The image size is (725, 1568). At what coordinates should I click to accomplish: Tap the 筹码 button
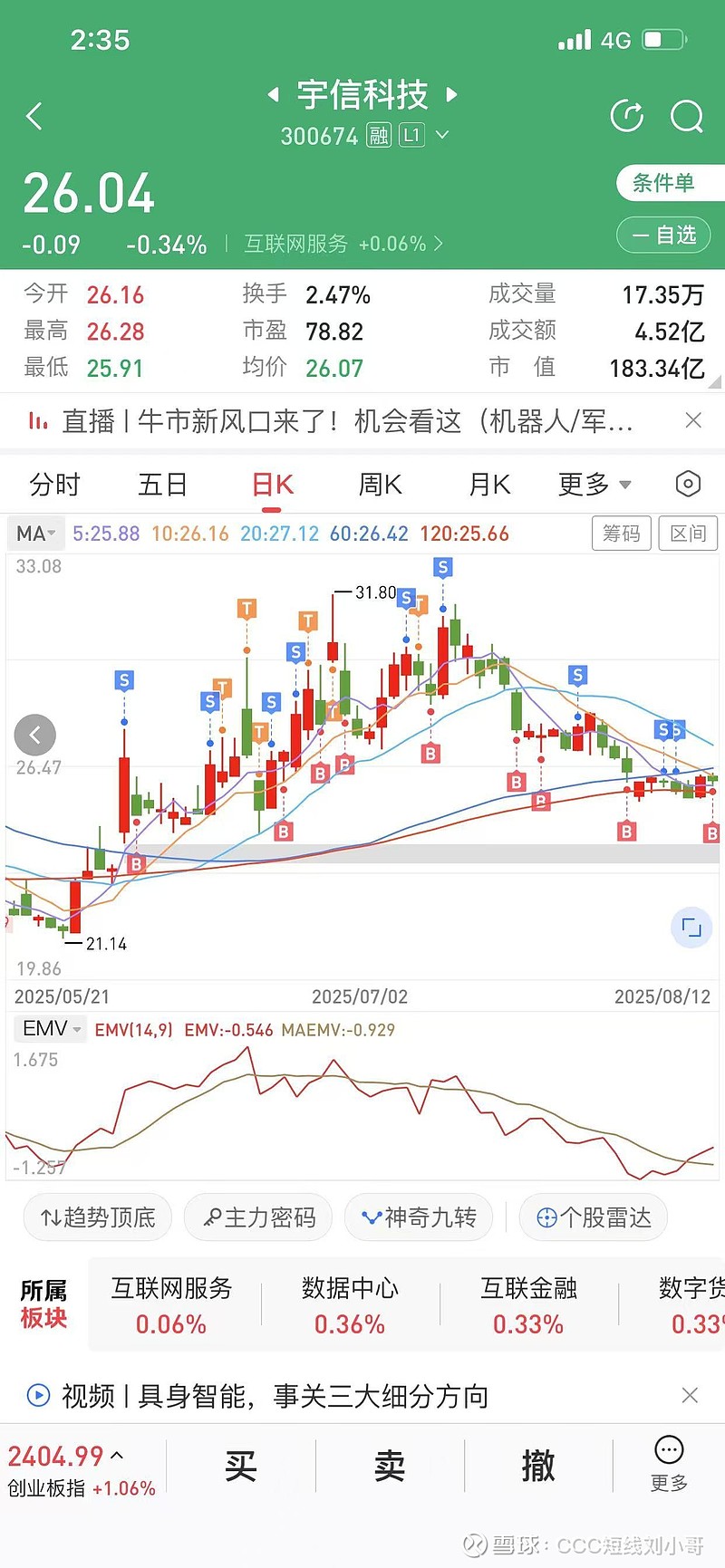point(621,534)
